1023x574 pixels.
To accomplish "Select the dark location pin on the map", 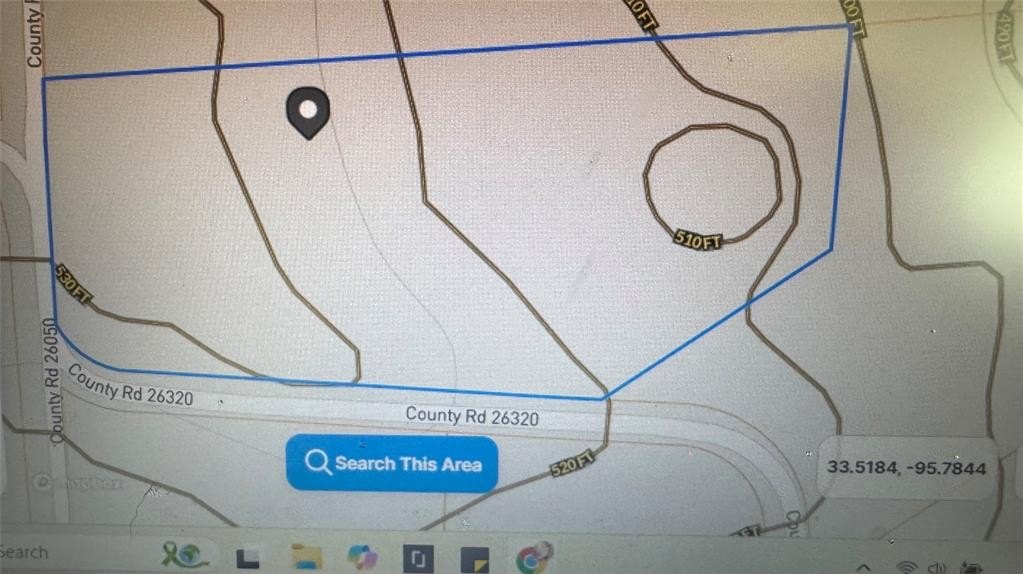I will 308,112.
